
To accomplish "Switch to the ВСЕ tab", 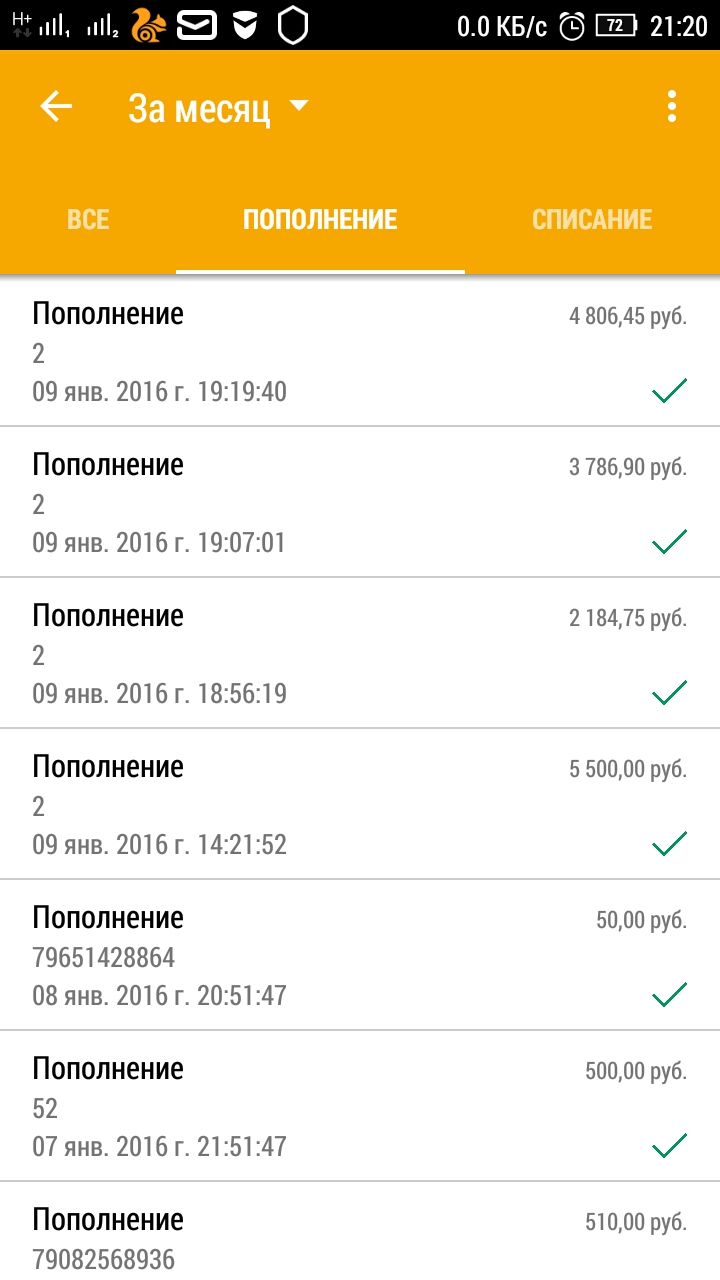I will click(88, 220).
